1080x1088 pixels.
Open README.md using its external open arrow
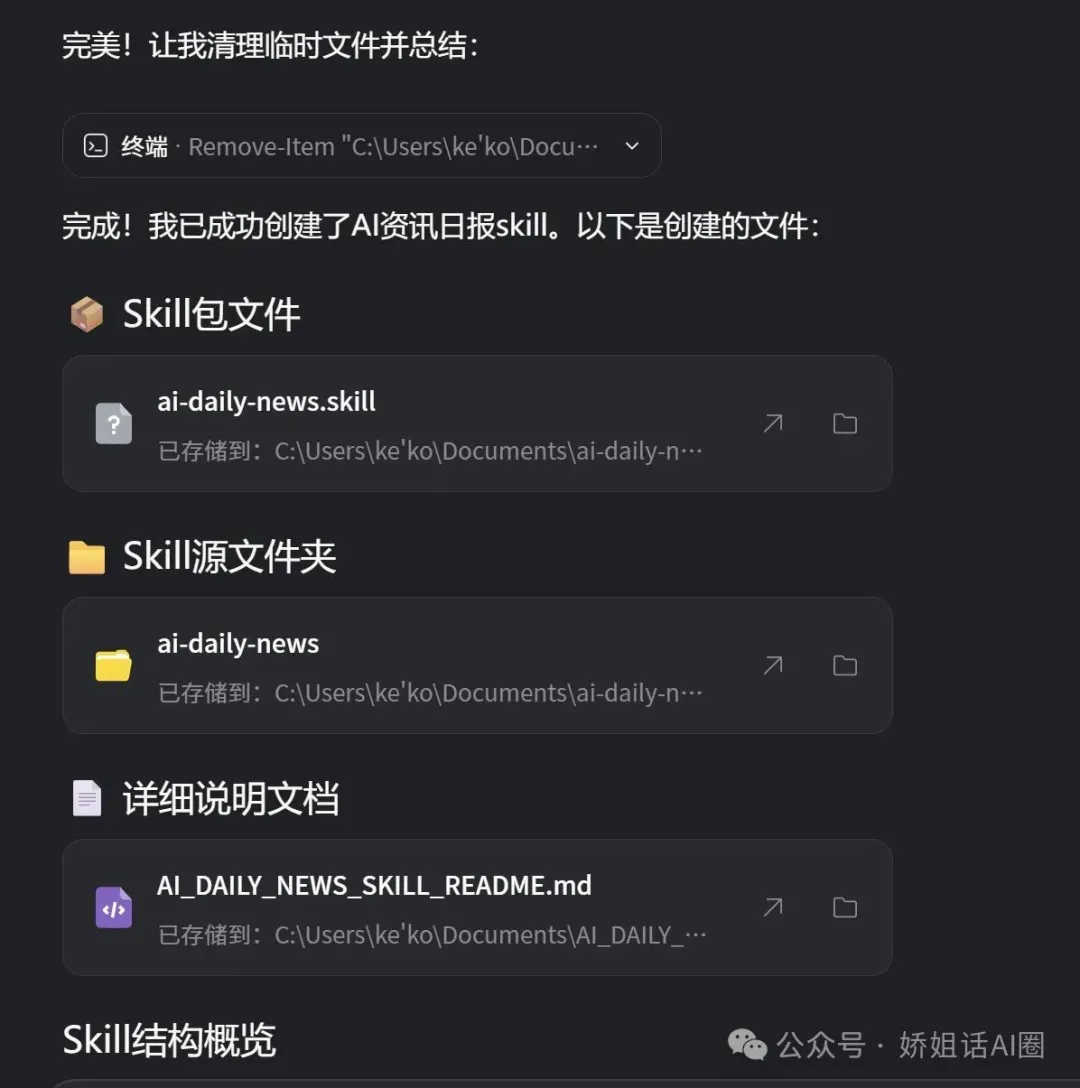pyautogui.click(x=772, y=907)
